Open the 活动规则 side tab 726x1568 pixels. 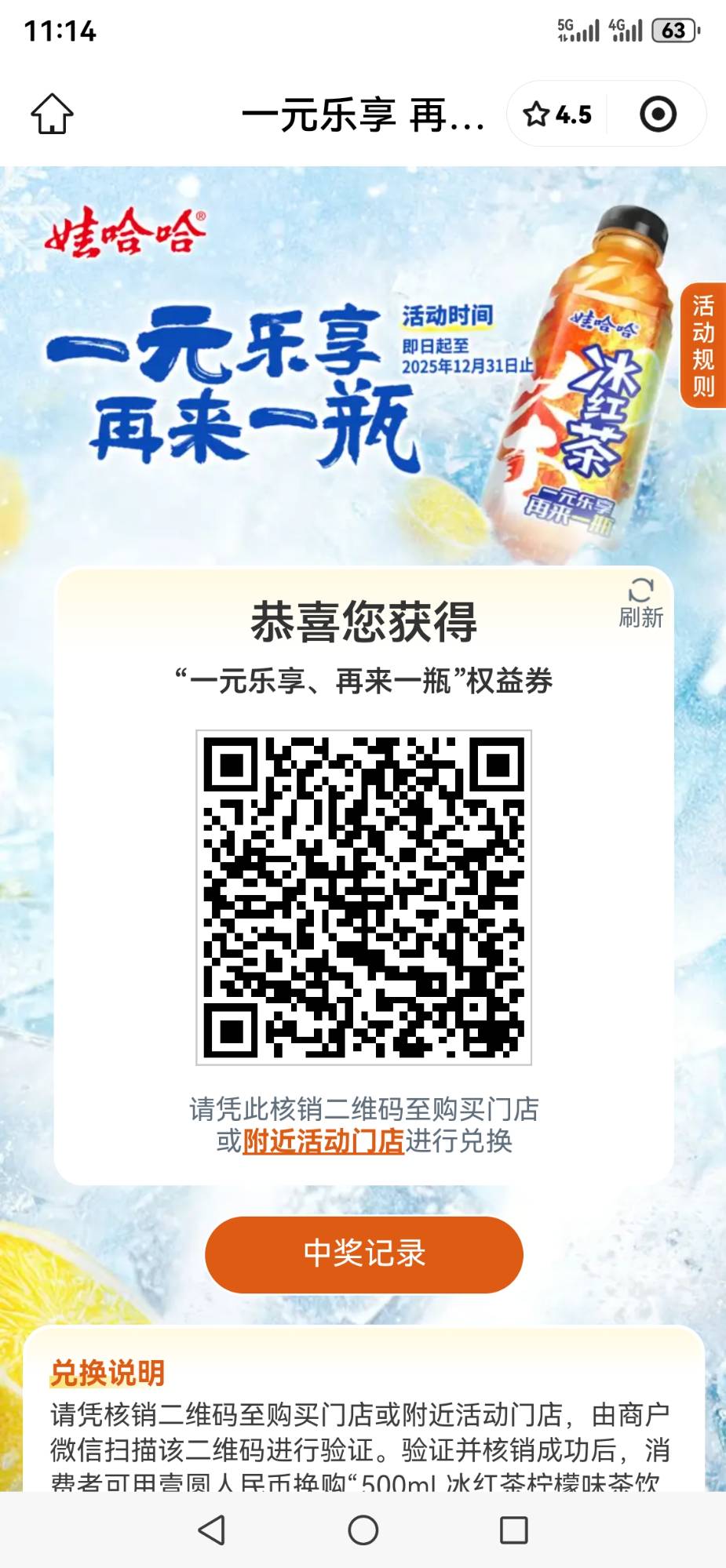point(702,346)
